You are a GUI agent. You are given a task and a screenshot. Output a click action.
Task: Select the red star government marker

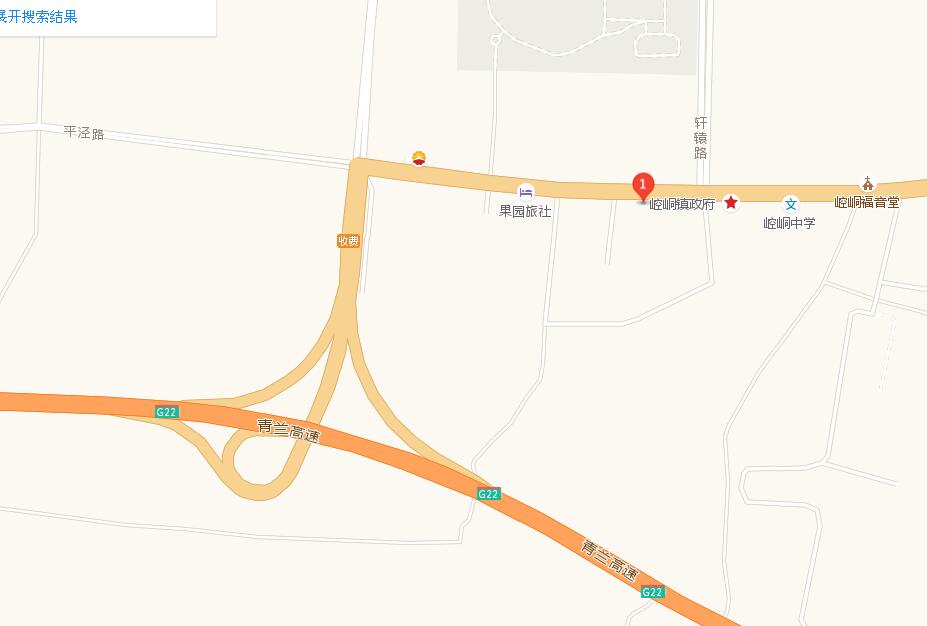731,202
